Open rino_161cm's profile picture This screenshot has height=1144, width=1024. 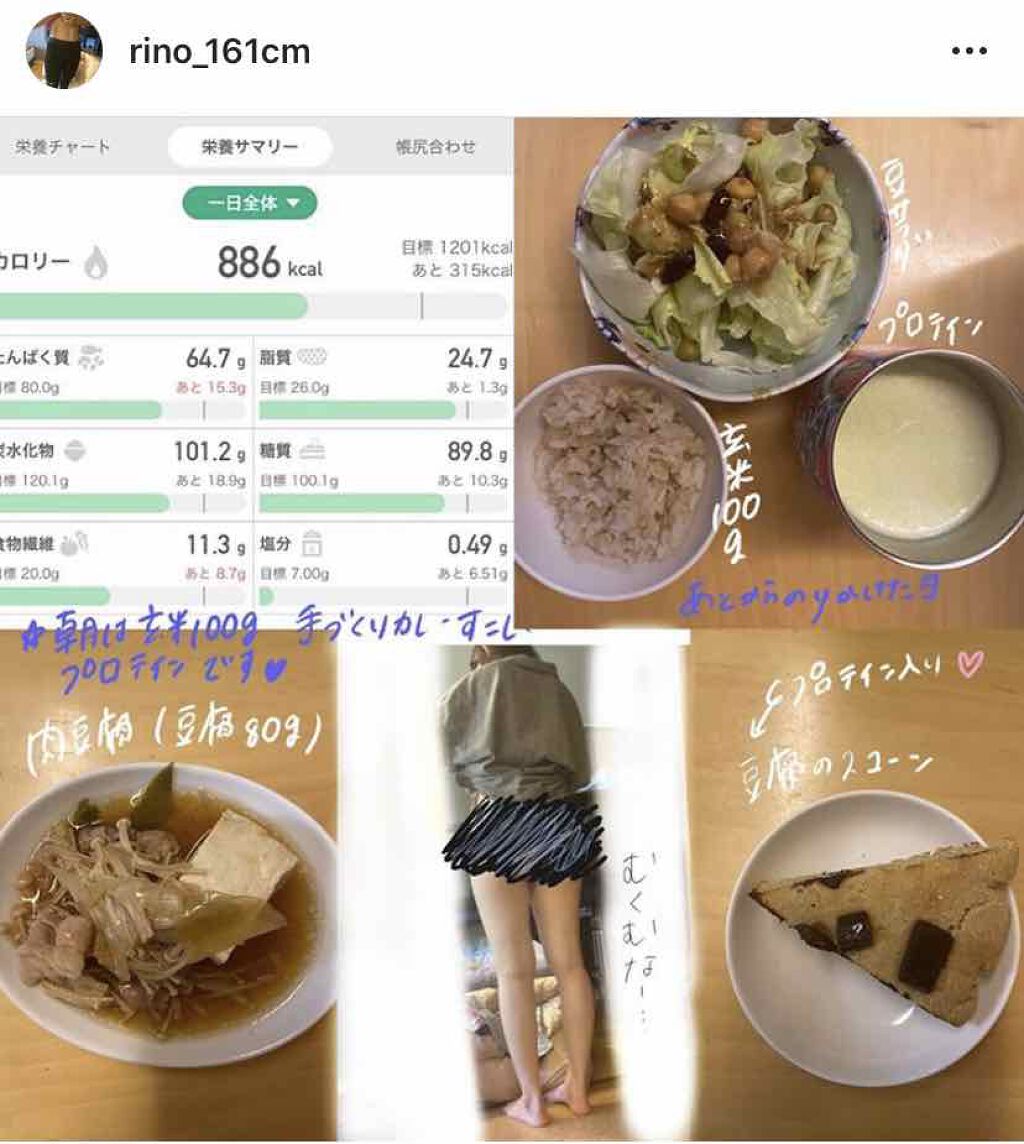tap(63, 51)
